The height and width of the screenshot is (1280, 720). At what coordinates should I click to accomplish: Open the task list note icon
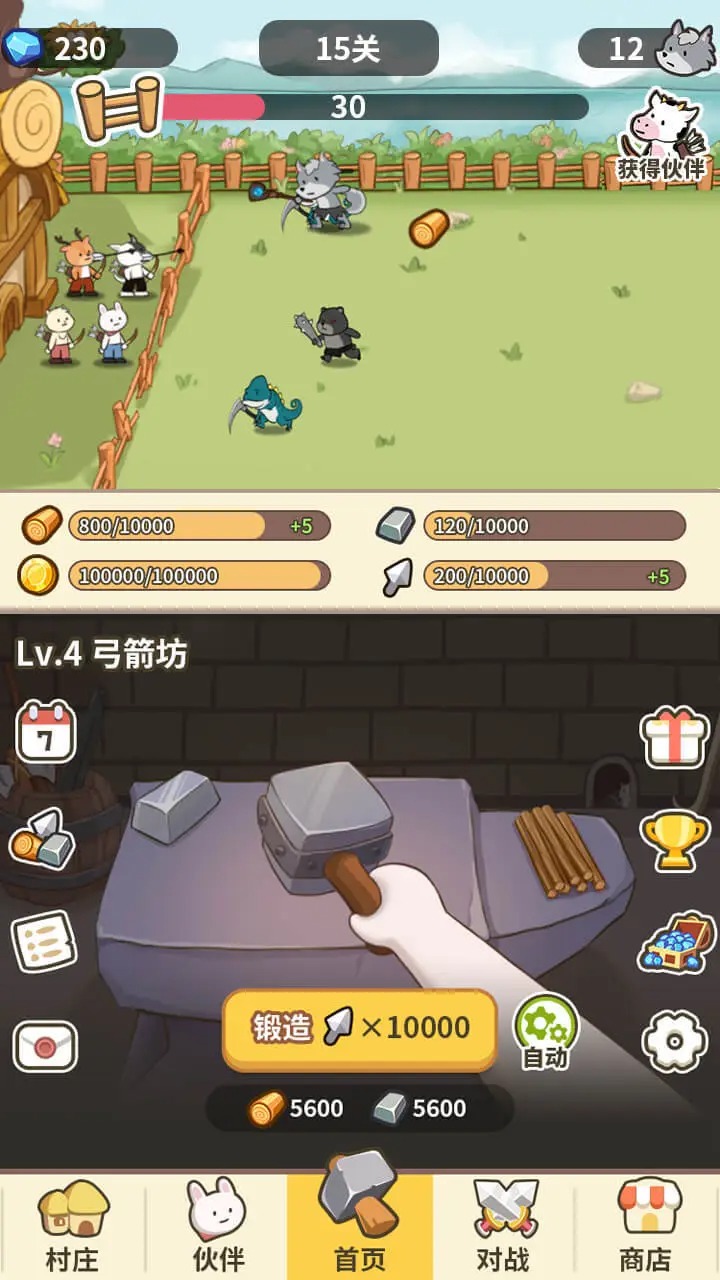click(44, 941)
